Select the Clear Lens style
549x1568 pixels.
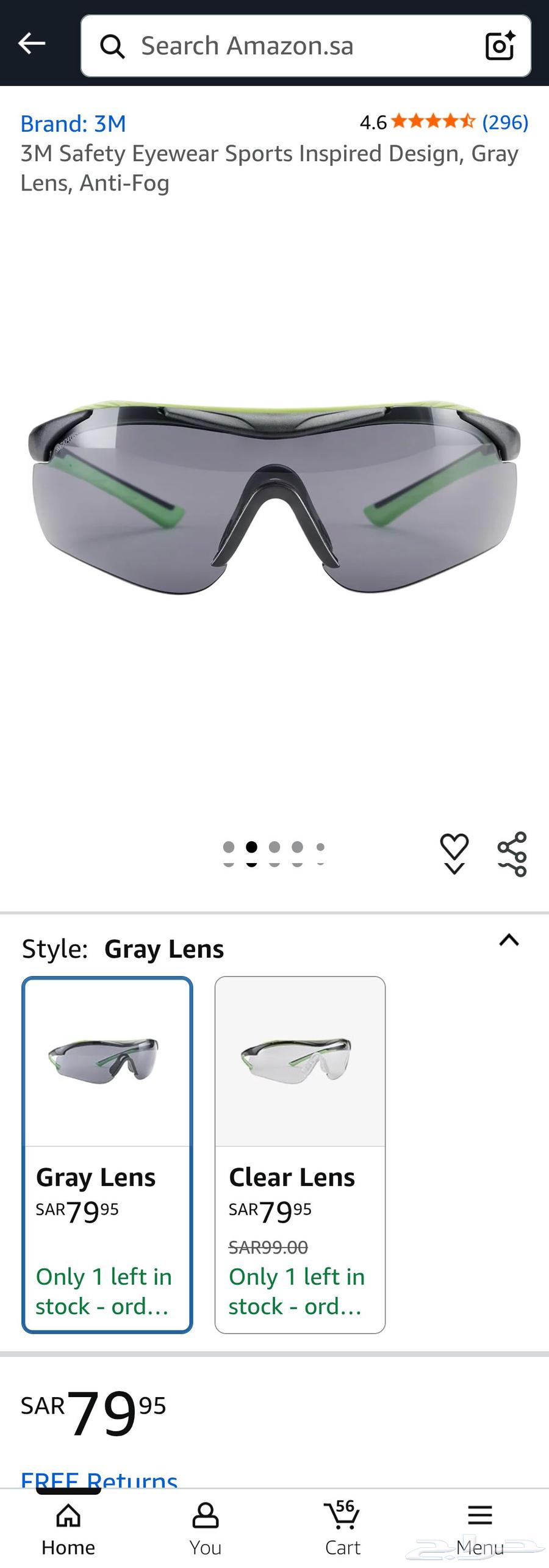[x=300, y=1154]
